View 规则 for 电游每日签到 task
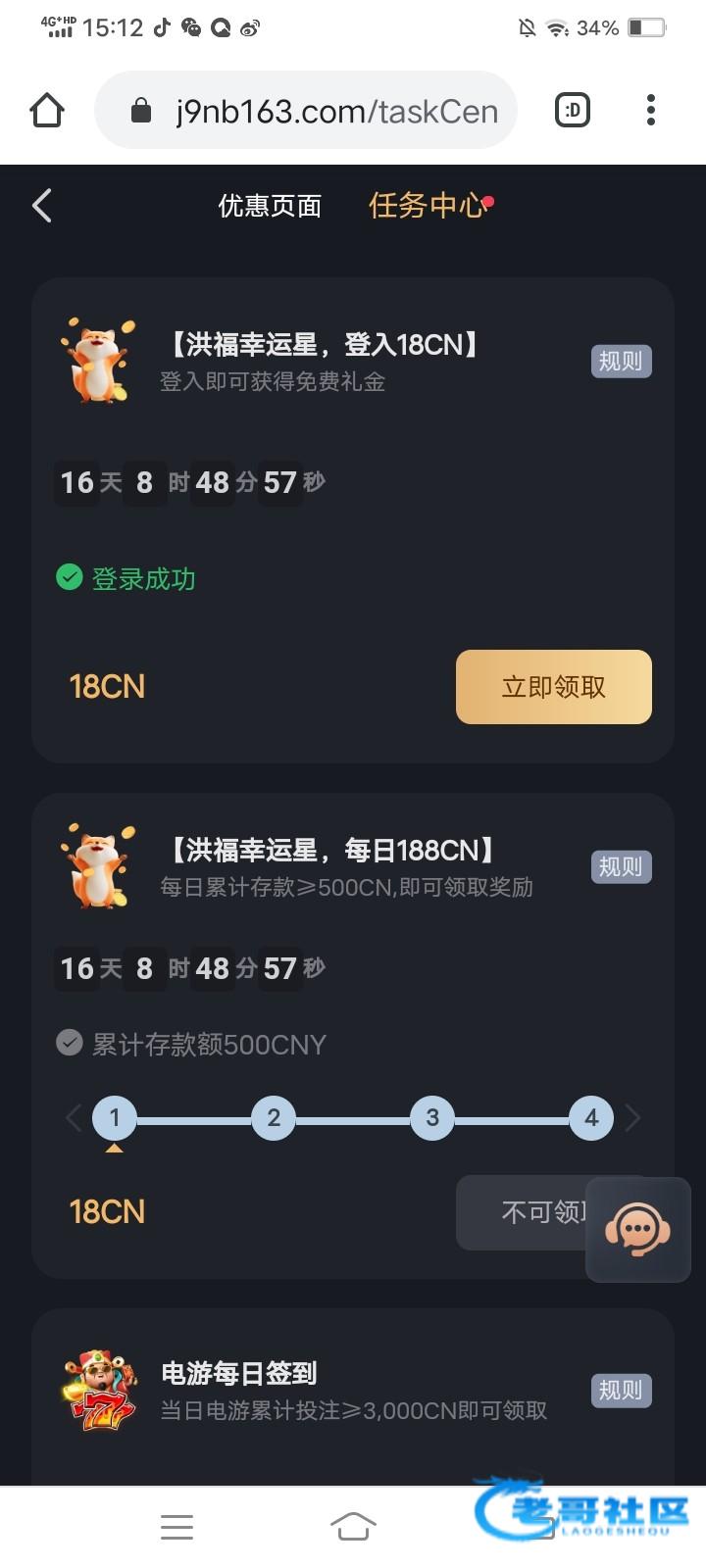Screen dimensions: 706x1568 621,1391
